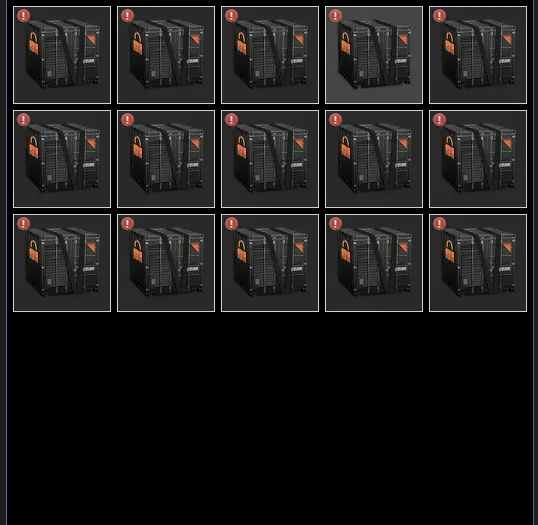Open the highlighted locked crate tile
The image size is (538, 525).
[374, 55]
